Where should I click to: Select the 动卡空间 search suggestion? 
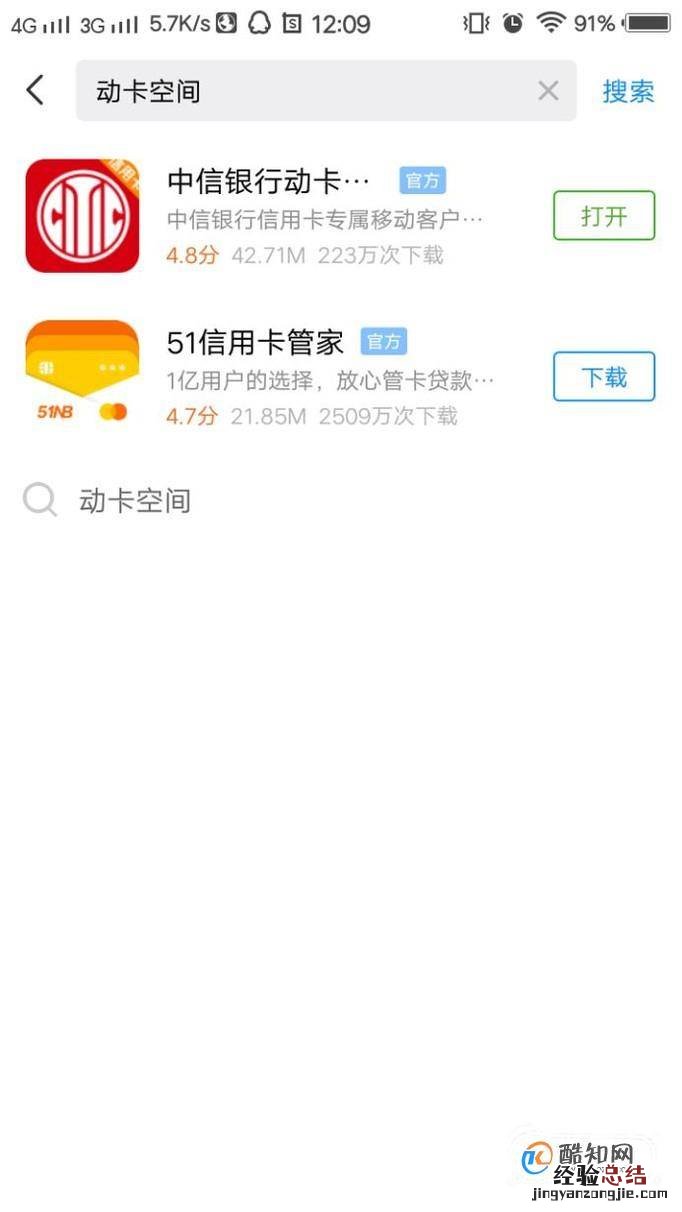135,500
